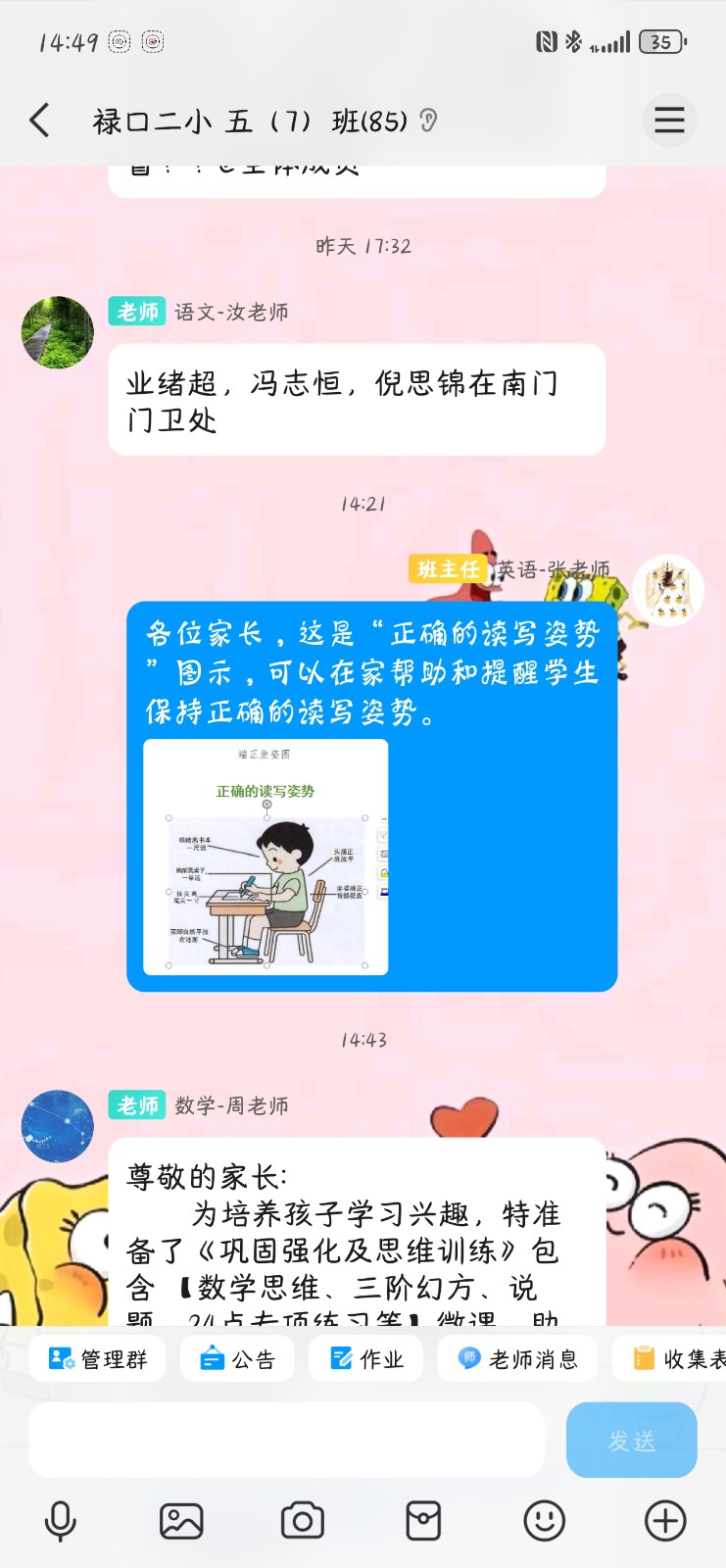Open 管理群 group management

[97, 1359]
